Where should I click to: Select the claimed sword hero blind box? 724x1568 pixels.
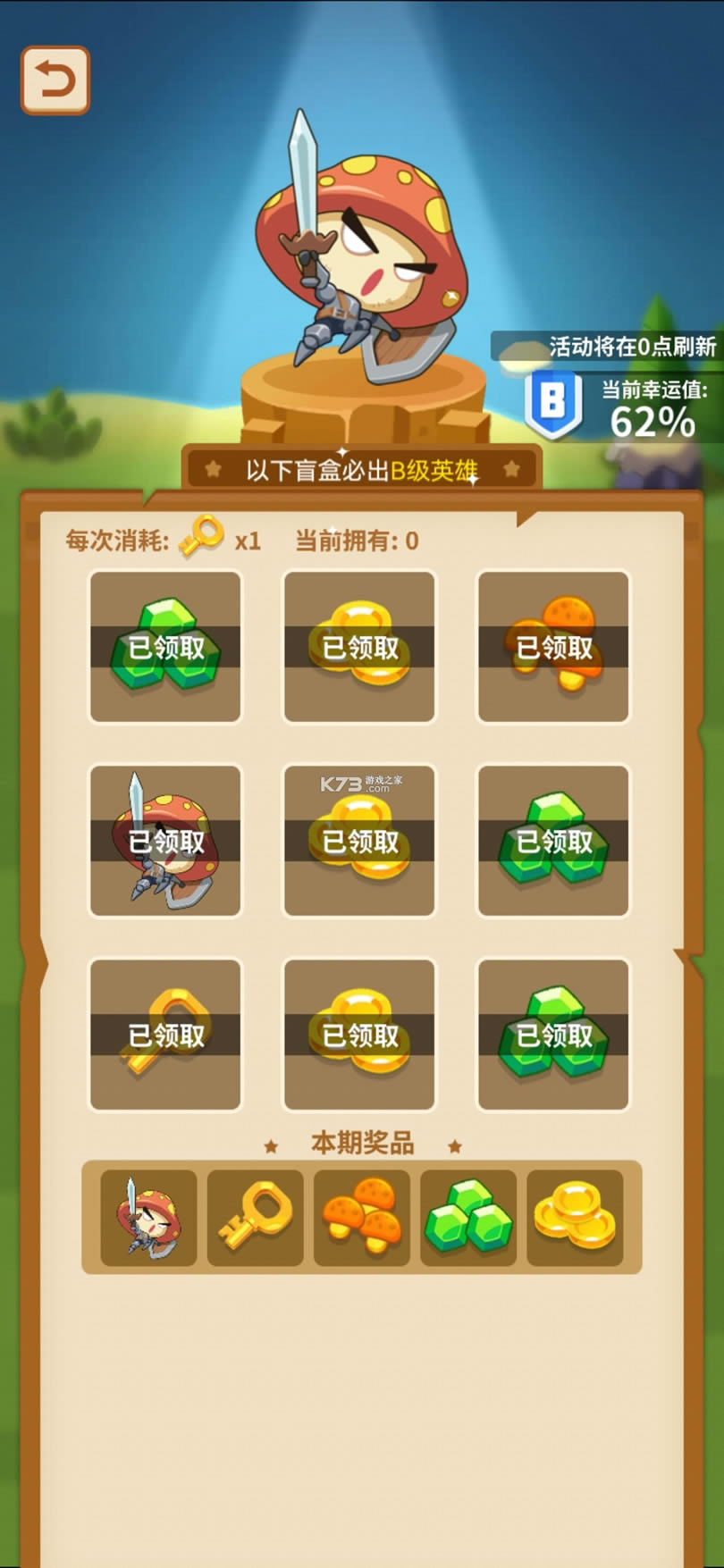tap(165, 841)
